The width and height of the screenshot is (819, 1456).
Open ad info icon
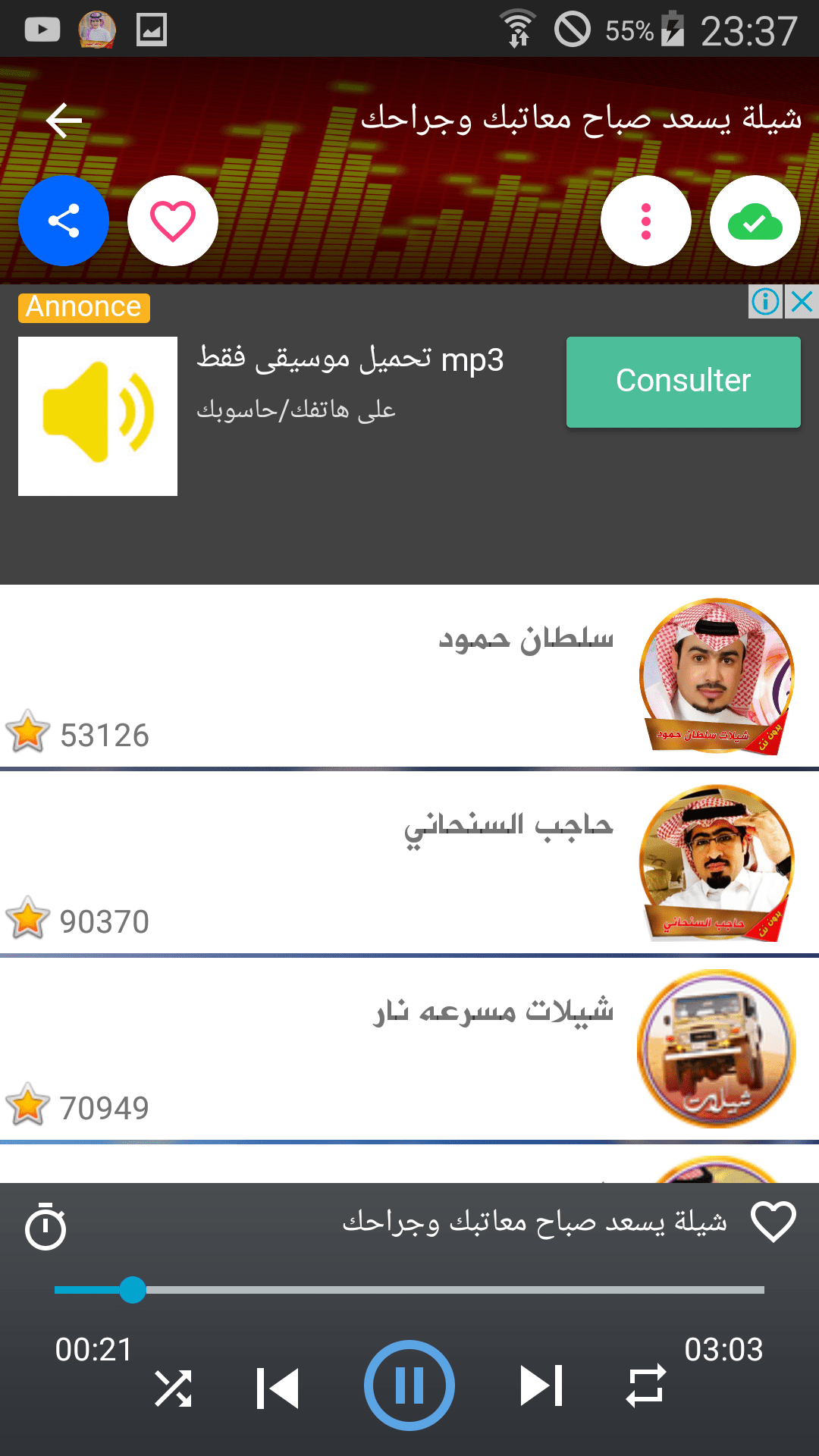pos(765,302)
